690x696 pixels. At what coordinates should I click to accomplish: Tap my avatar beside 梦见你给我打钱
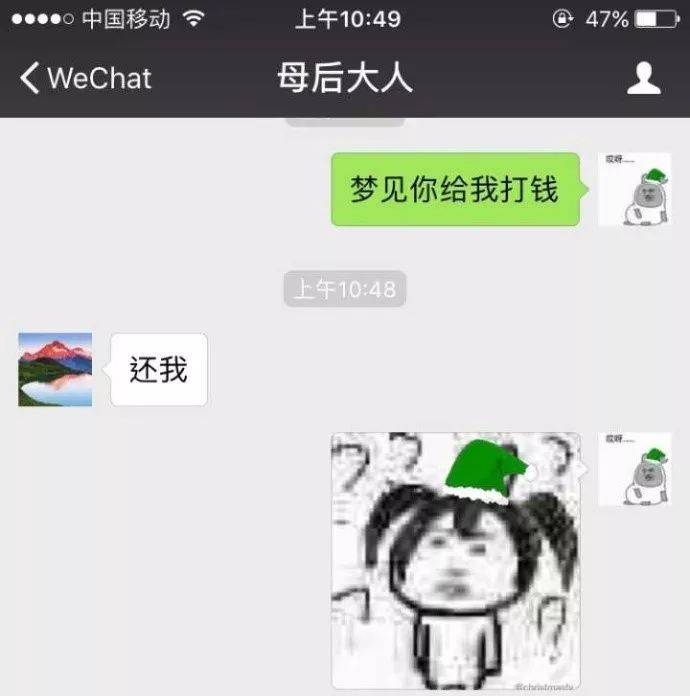634,189
